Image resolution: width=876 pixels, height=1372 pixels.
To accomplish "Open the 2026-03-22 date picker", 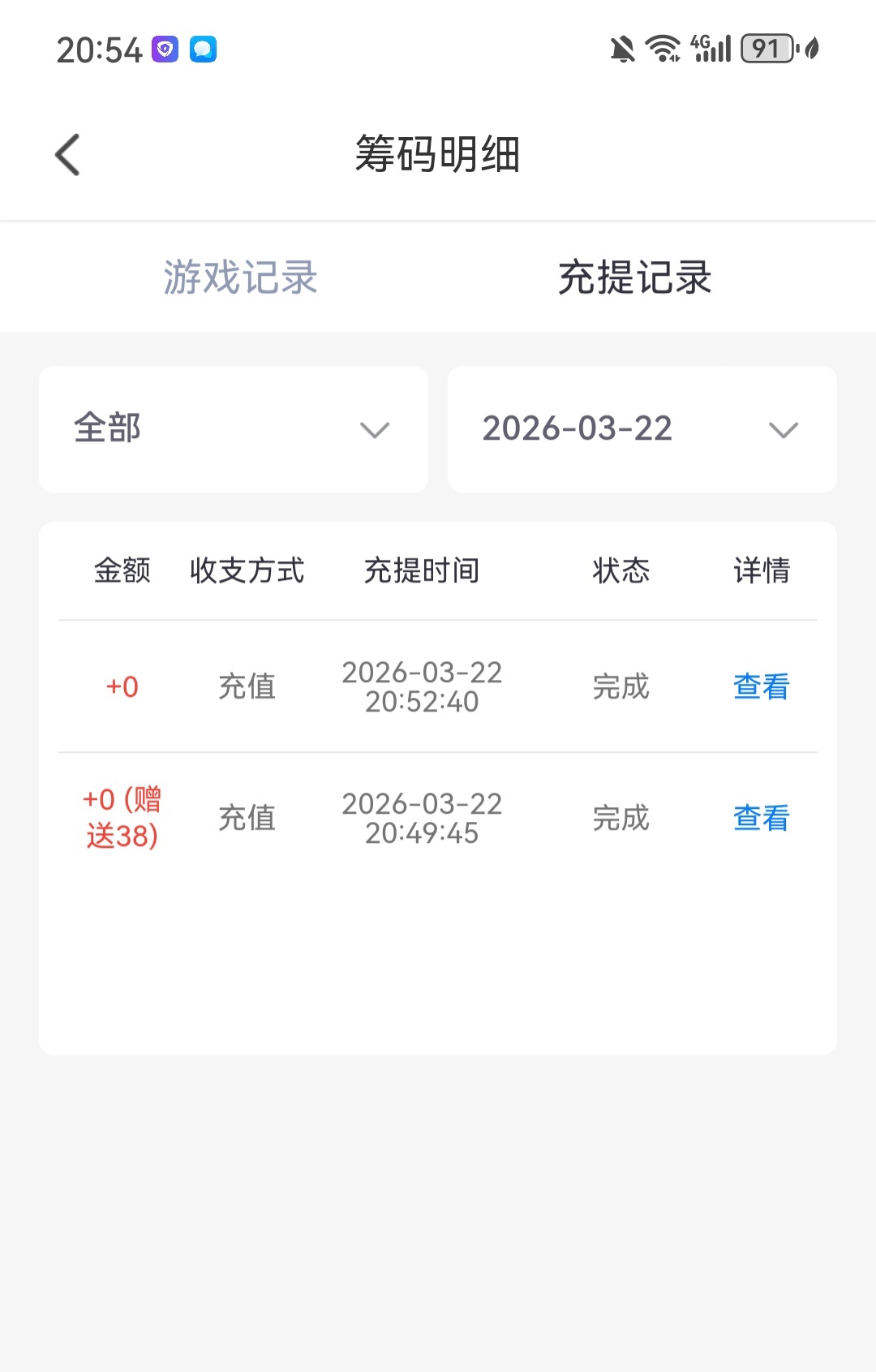I will click(x=642, y=429).
